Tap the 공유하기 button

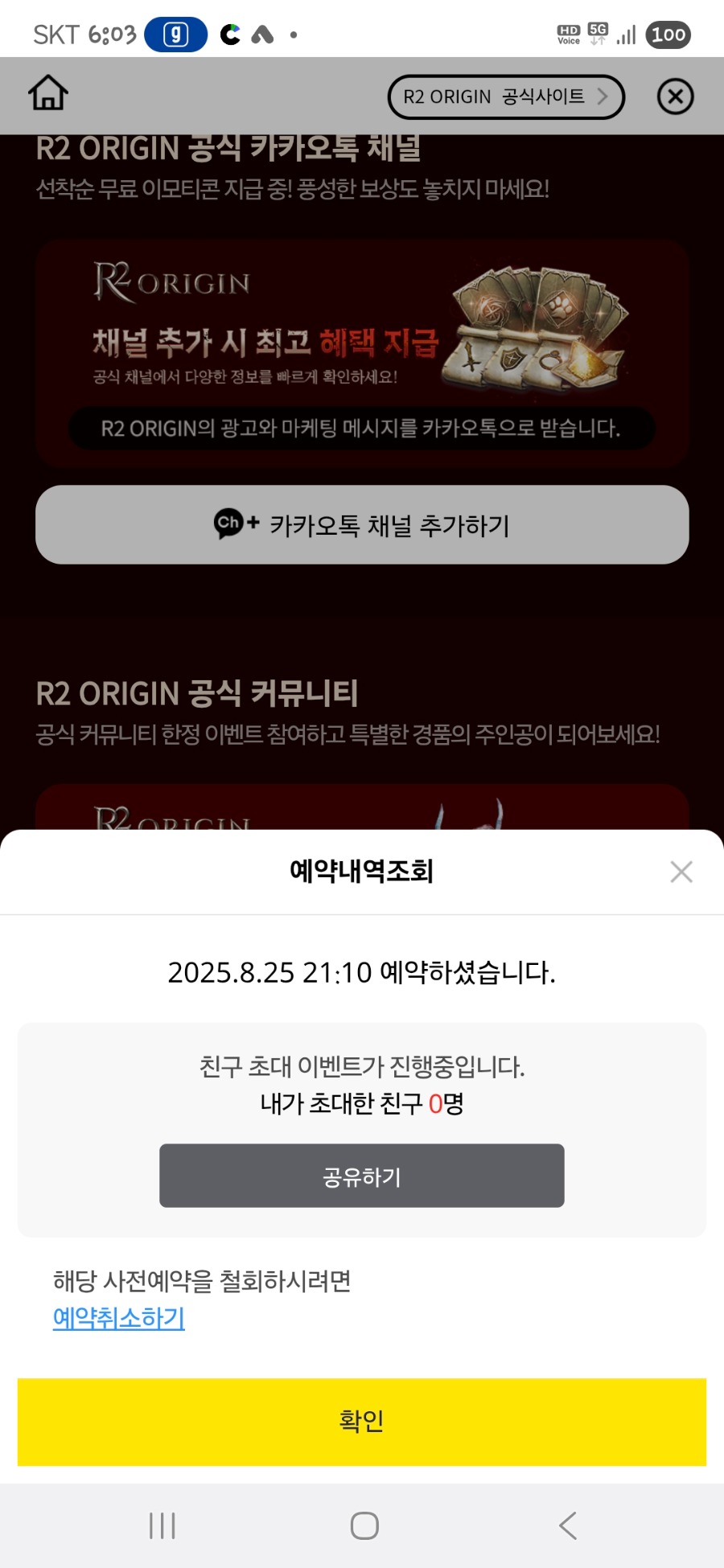pyautogui.click(x=362, y=1176)
